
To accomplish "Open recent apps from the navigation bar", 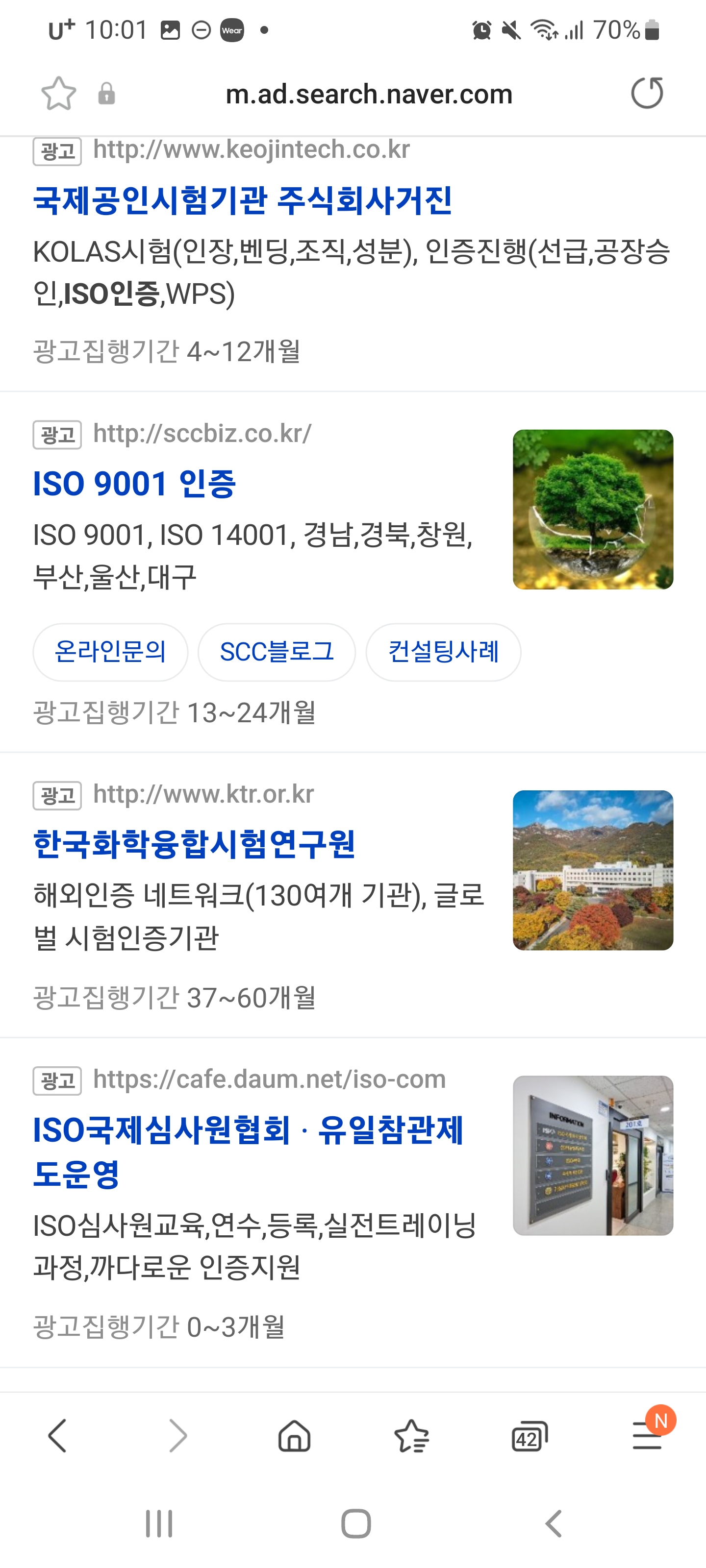I will (x=159, y=1523).
